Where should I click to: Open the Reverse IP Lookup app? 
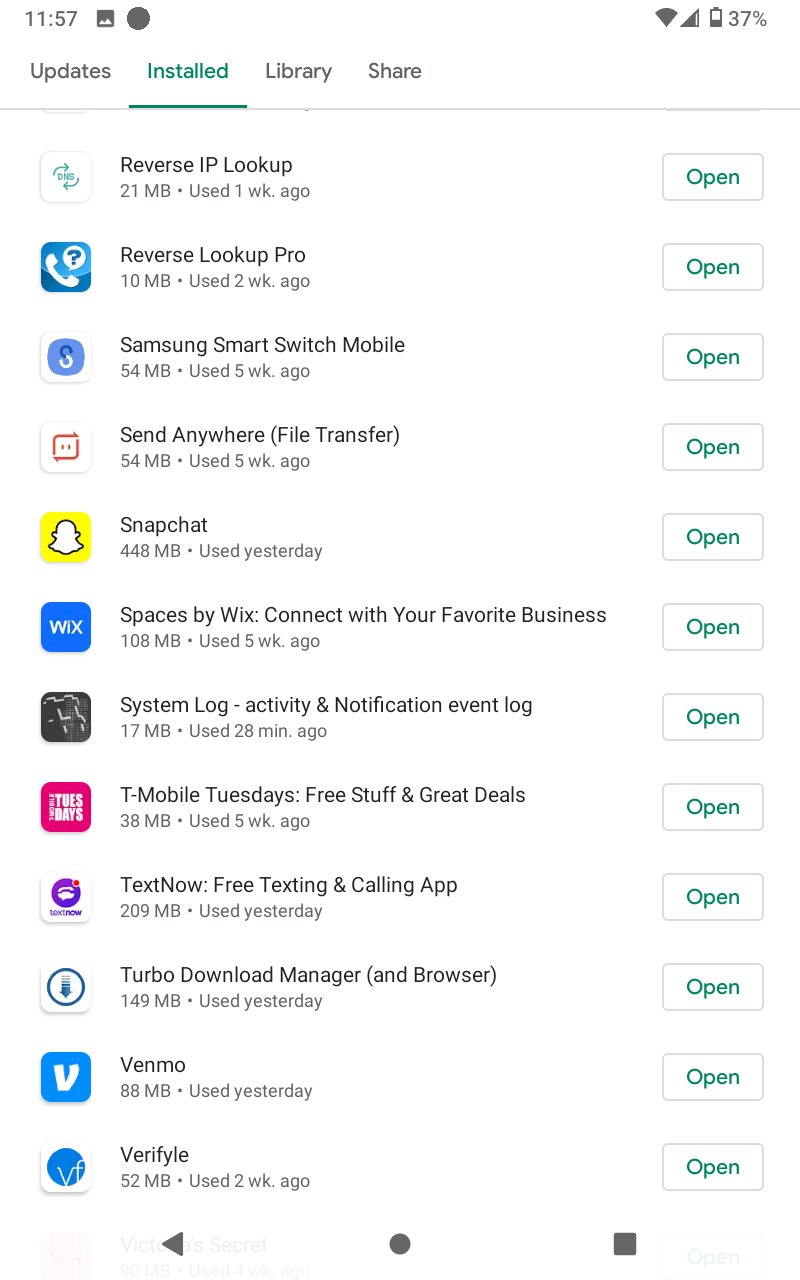click(712, 177)
